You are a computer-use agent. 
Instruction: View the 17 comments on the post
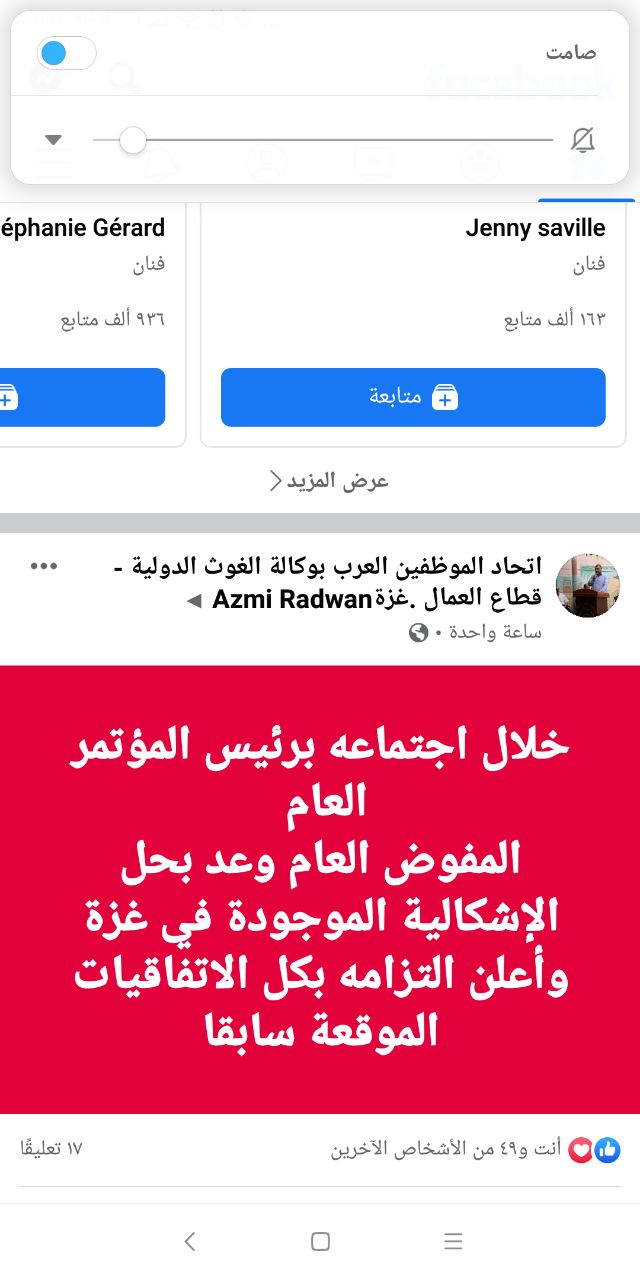click(x=51, y=1149)
